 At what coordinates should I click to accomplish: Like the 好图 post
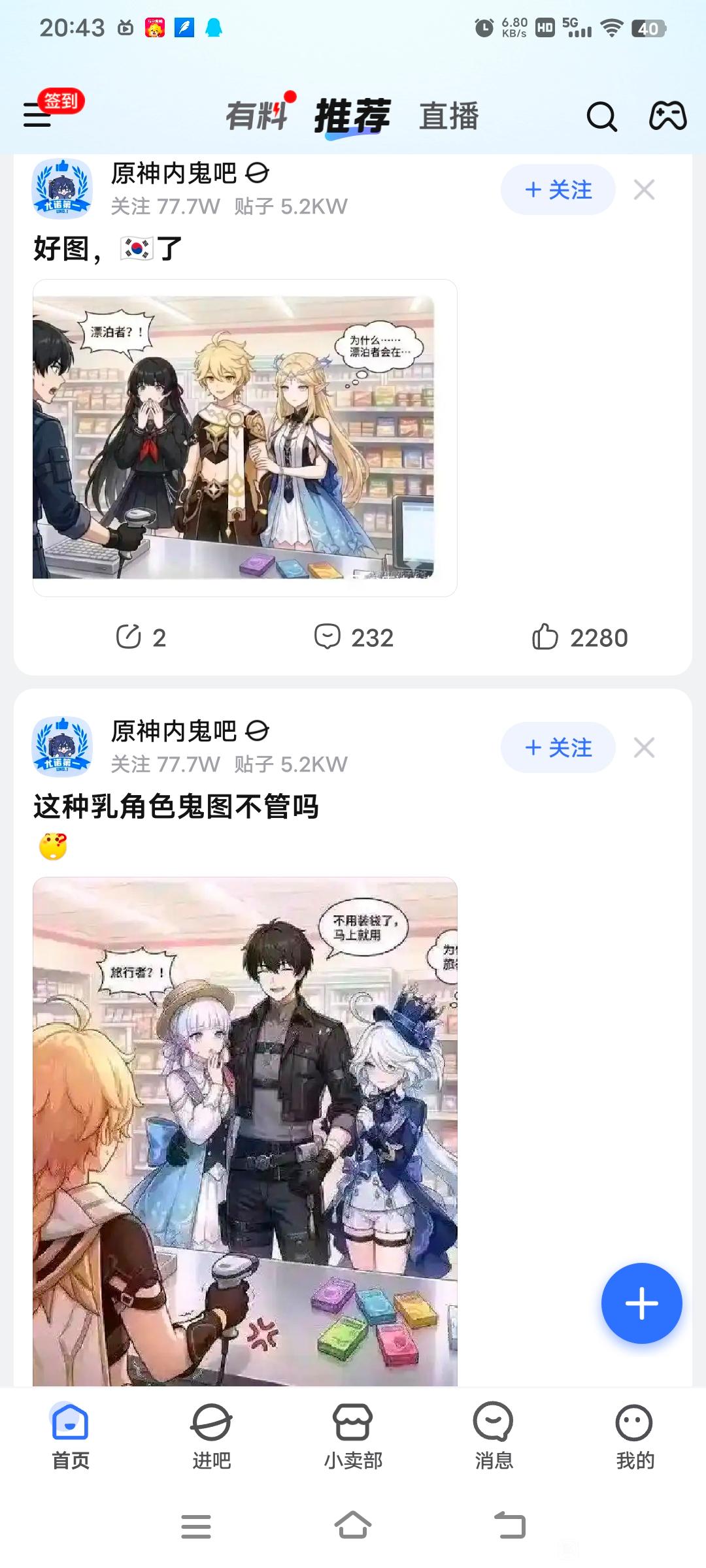tap(580, 637)
